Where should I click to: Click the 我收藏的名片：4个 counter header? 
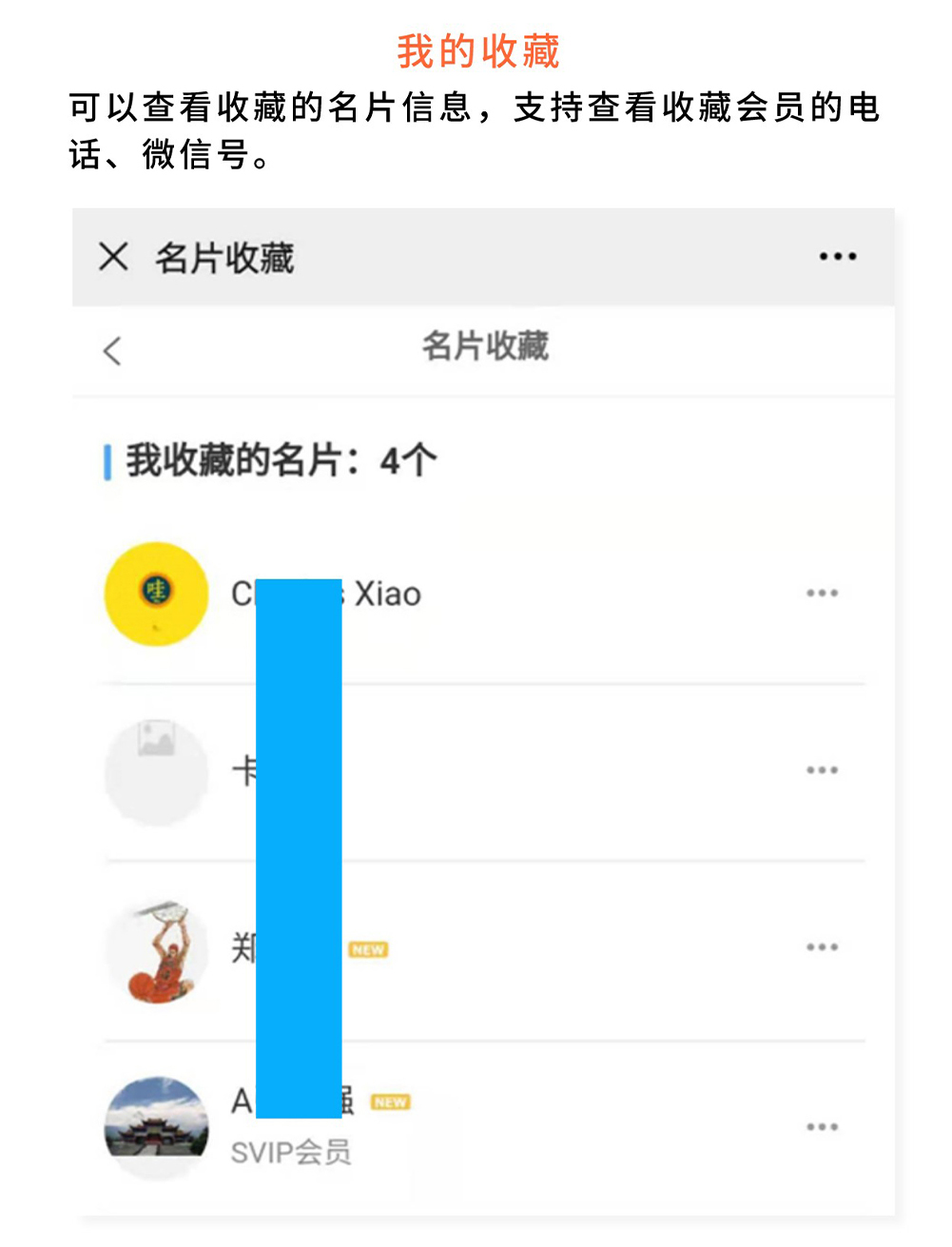point(276,458)
